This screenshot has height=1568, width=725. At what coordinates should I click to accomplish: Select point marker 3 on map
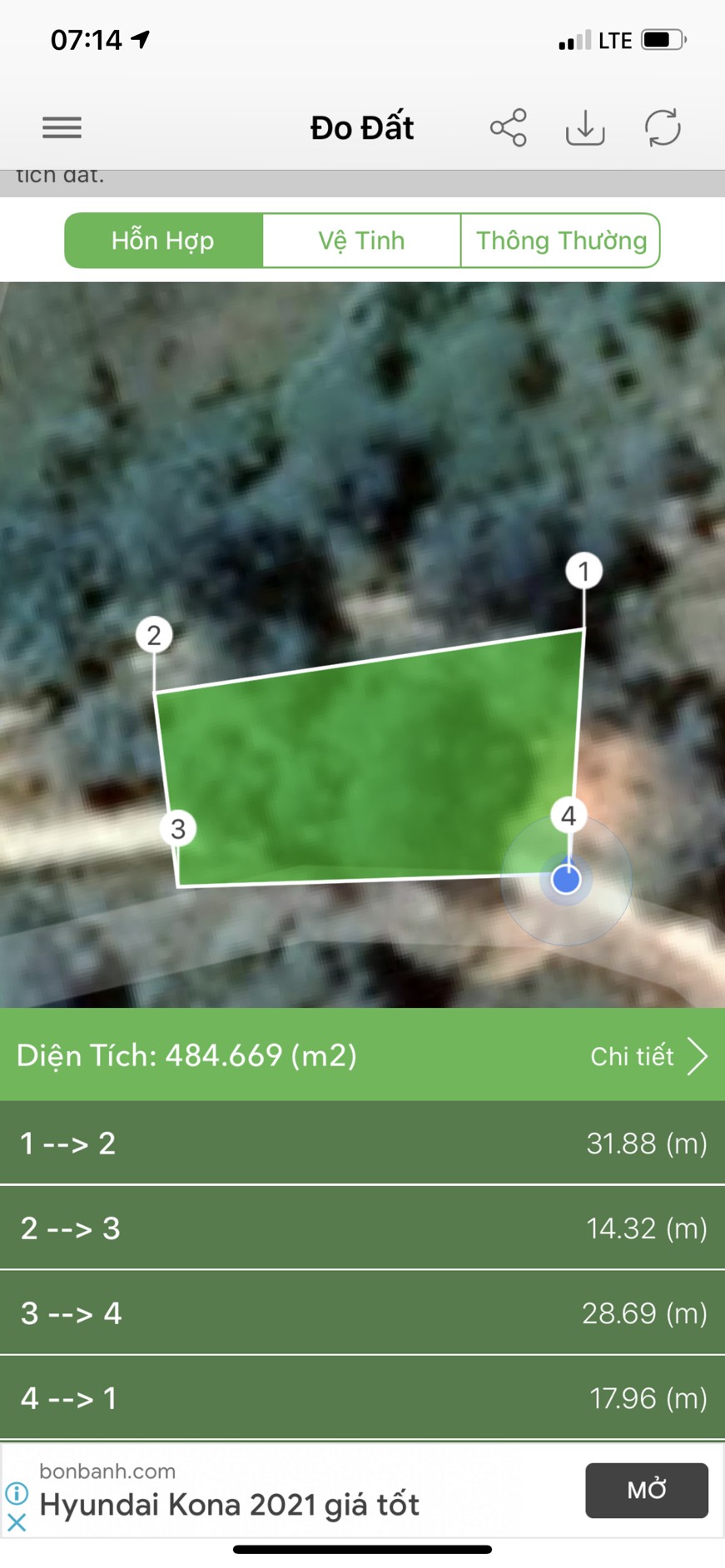coord(178,829)
